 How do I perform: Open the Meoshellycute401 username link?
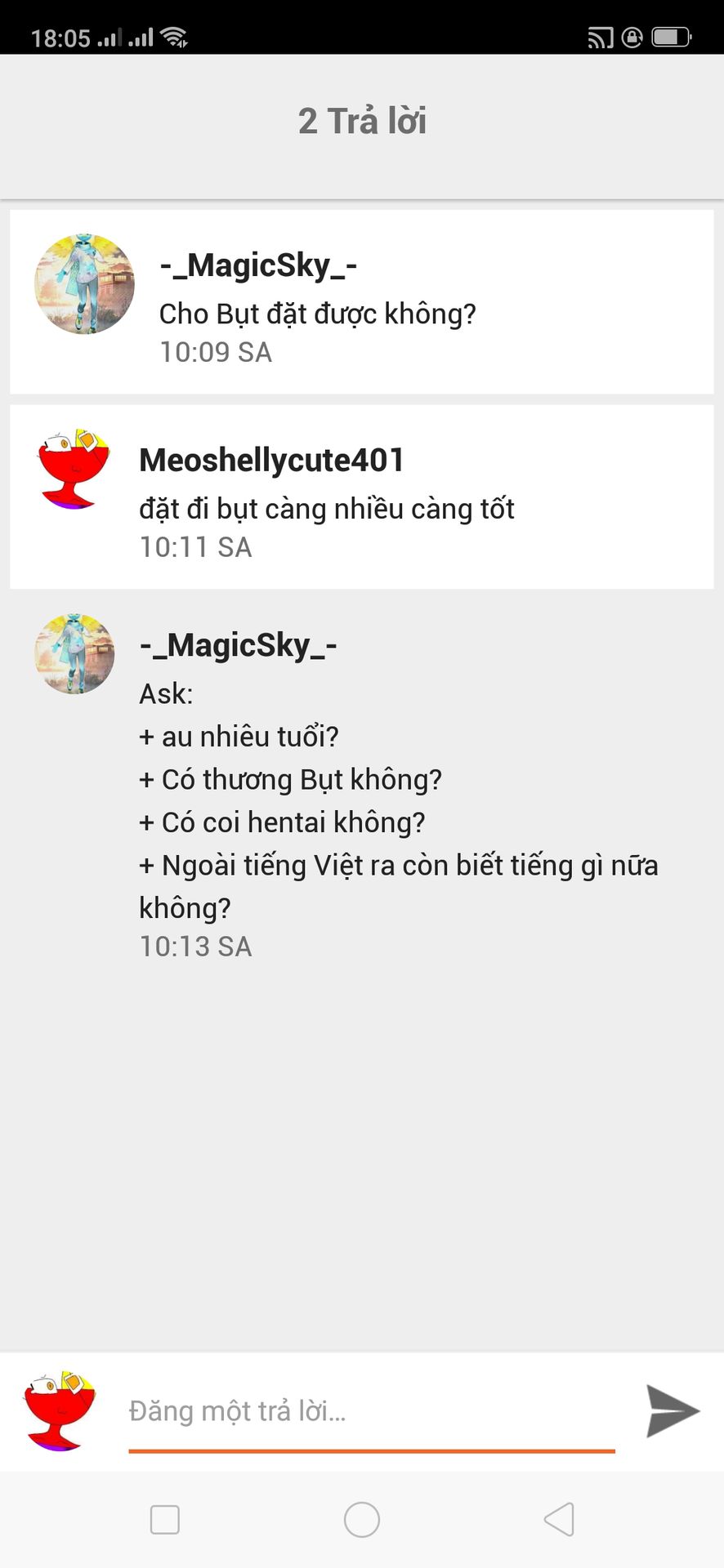(271, 460)
